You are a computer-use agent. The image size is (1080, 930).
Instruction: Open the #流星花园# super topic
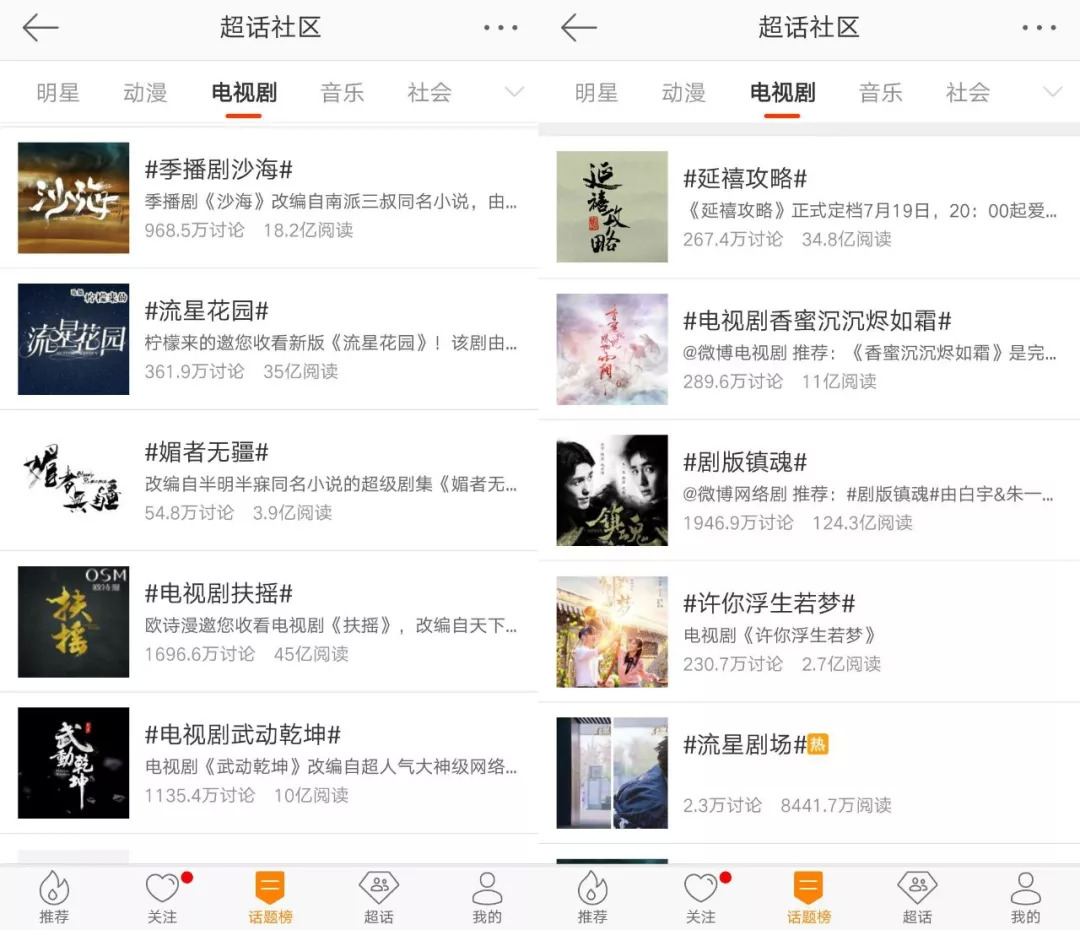coord(207,311)
